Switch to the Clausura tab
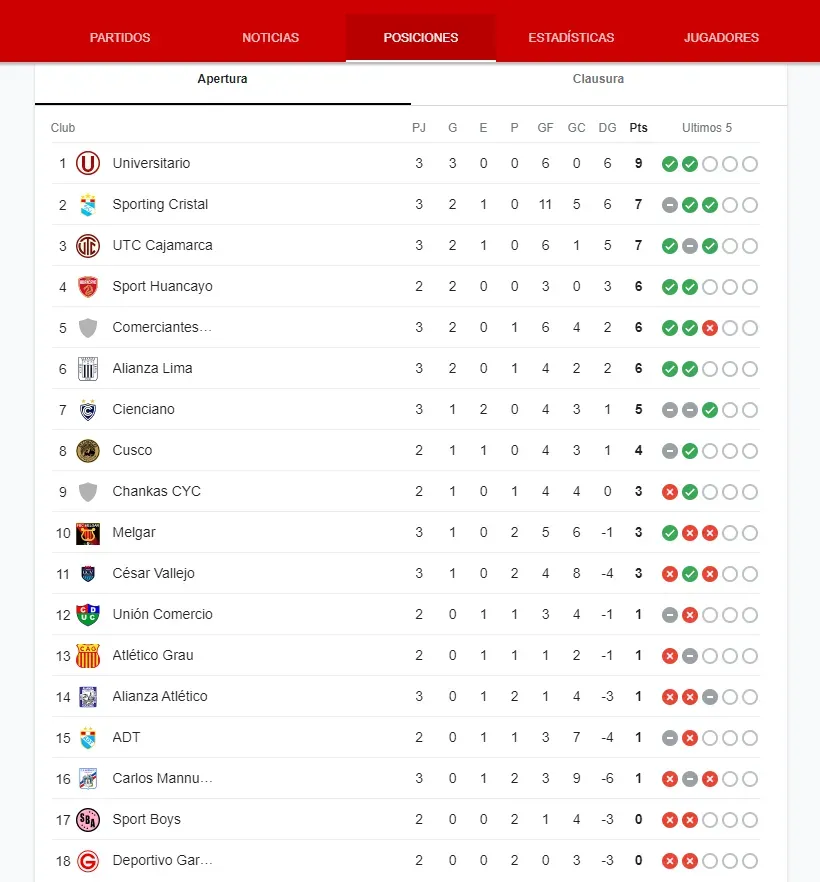 [597, 78]
